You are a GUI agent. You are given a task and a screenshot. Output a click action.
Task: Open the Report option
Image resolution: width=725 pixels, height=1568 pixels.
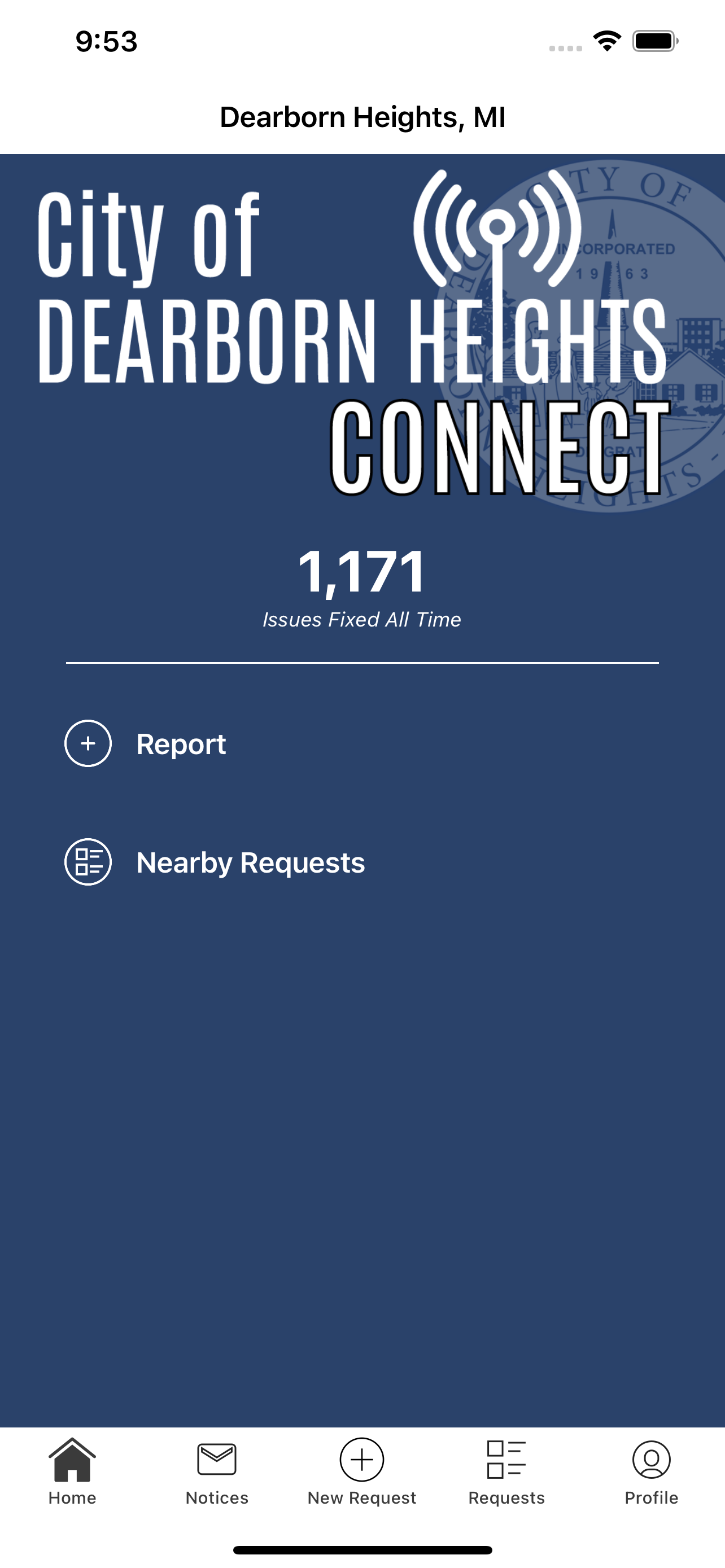181,743
